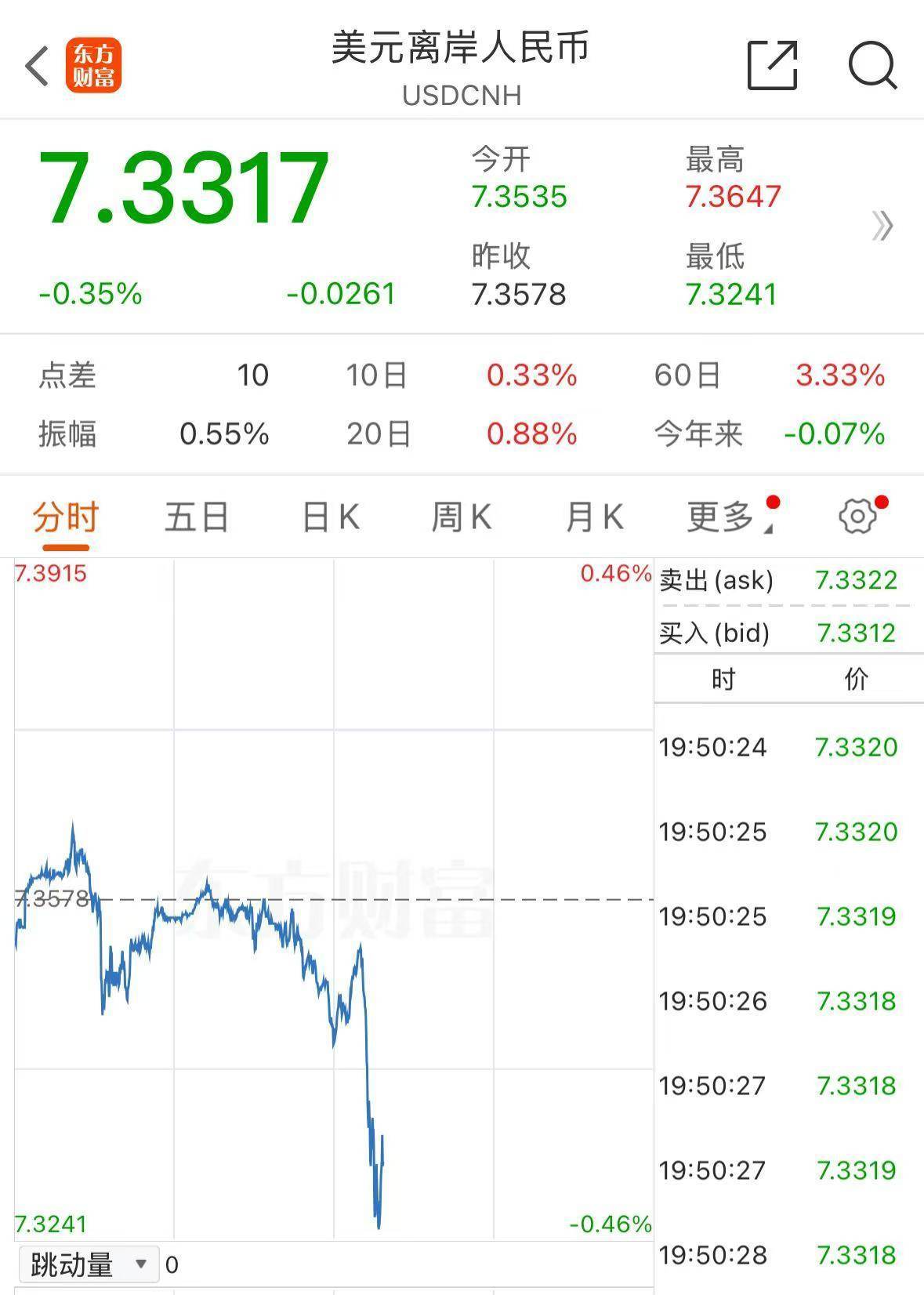Switch to the 五日 tab
The width and height of the screenshot is (924, 1295).
(x=196, y=517)
